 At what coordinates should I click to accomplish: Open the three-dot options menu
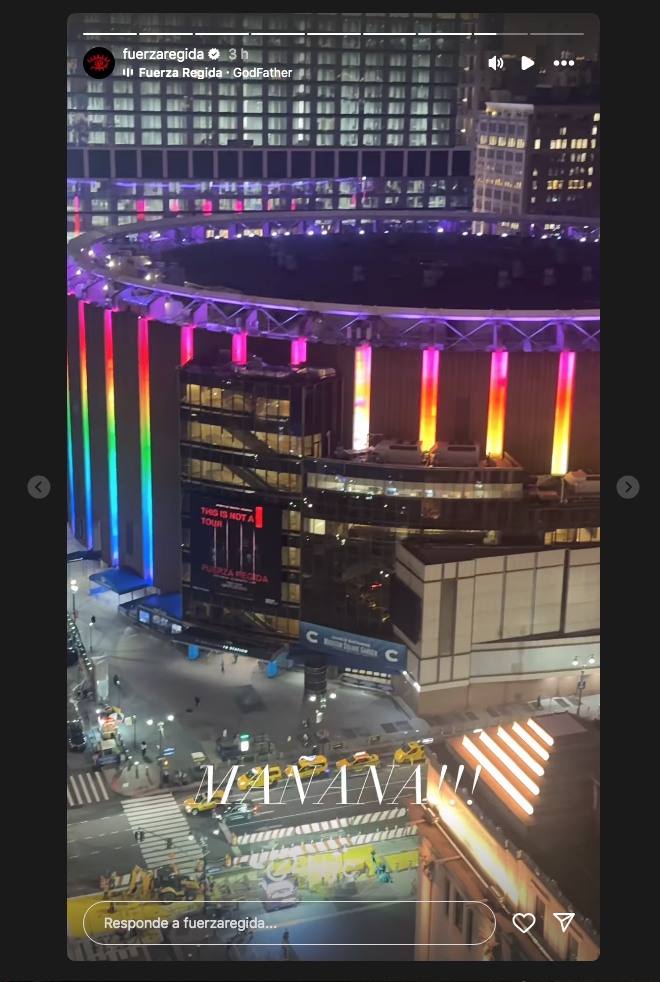tap(564, 63)
